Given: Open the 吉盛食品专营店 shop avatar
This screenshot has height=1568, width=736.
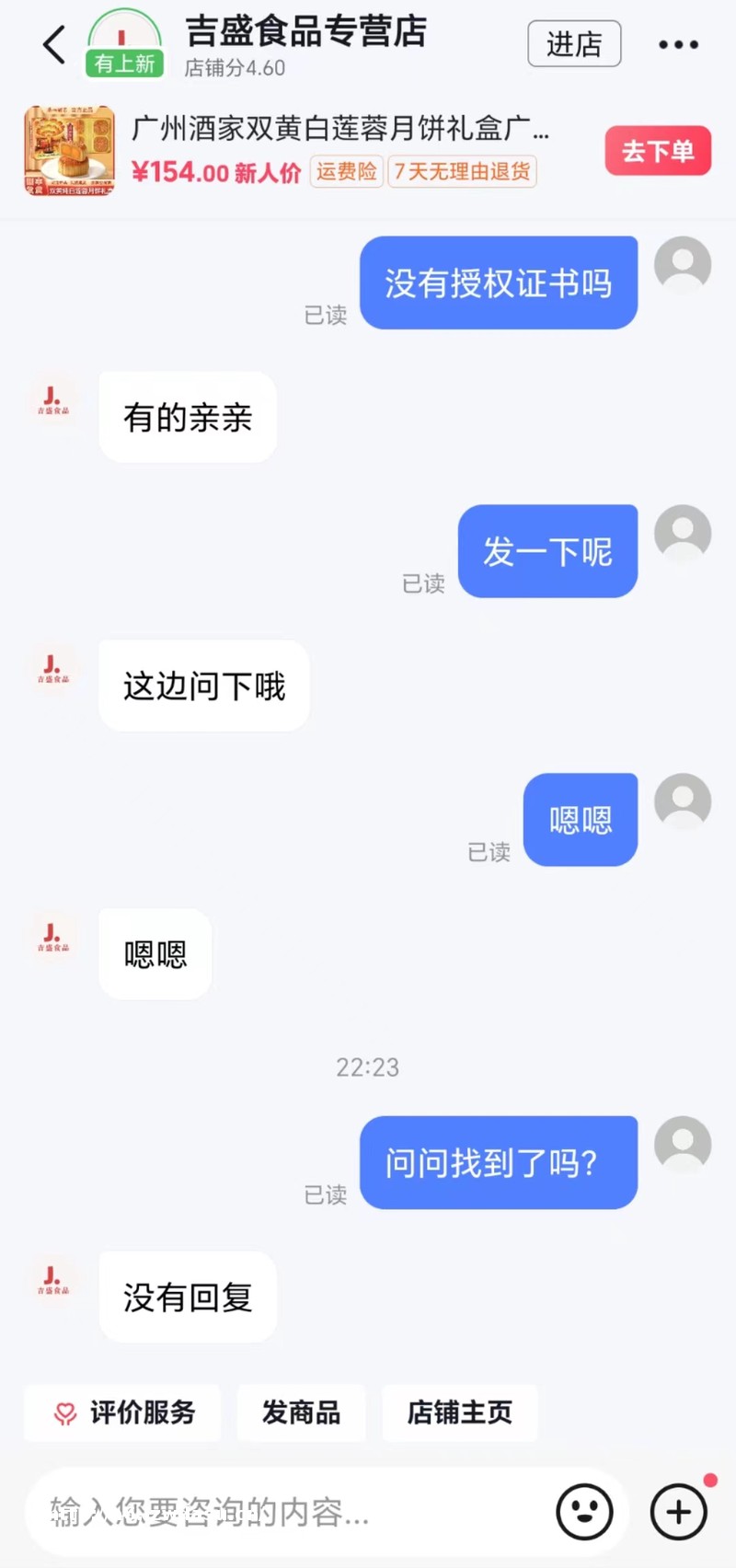Looking at the screenshot, I should pos(124,42).
